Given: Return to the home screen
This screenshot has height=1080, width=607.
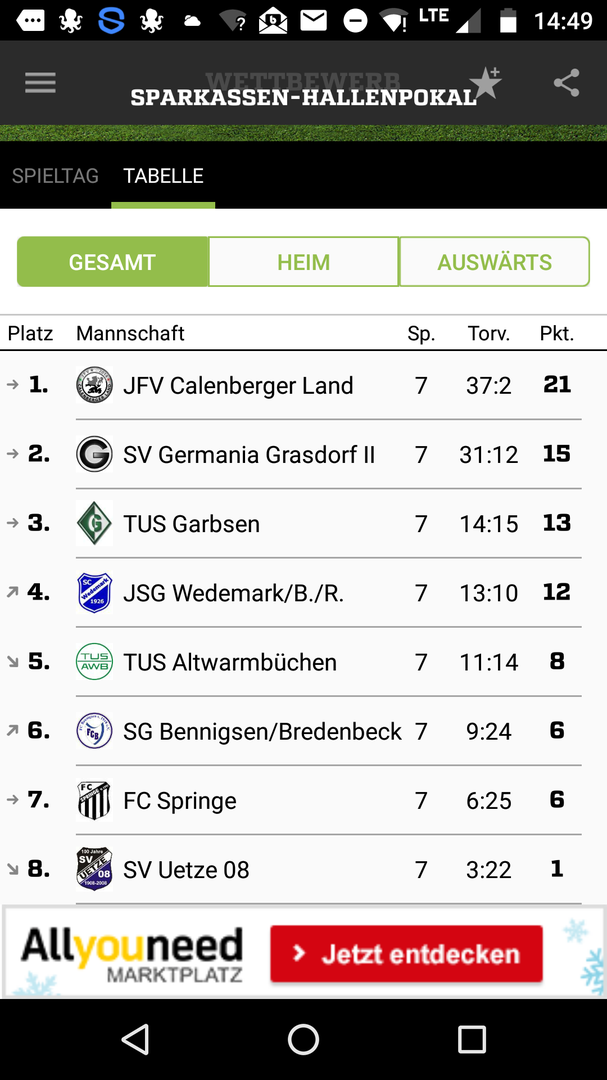Looking at the screenshot, I should tap(303, 1040).
